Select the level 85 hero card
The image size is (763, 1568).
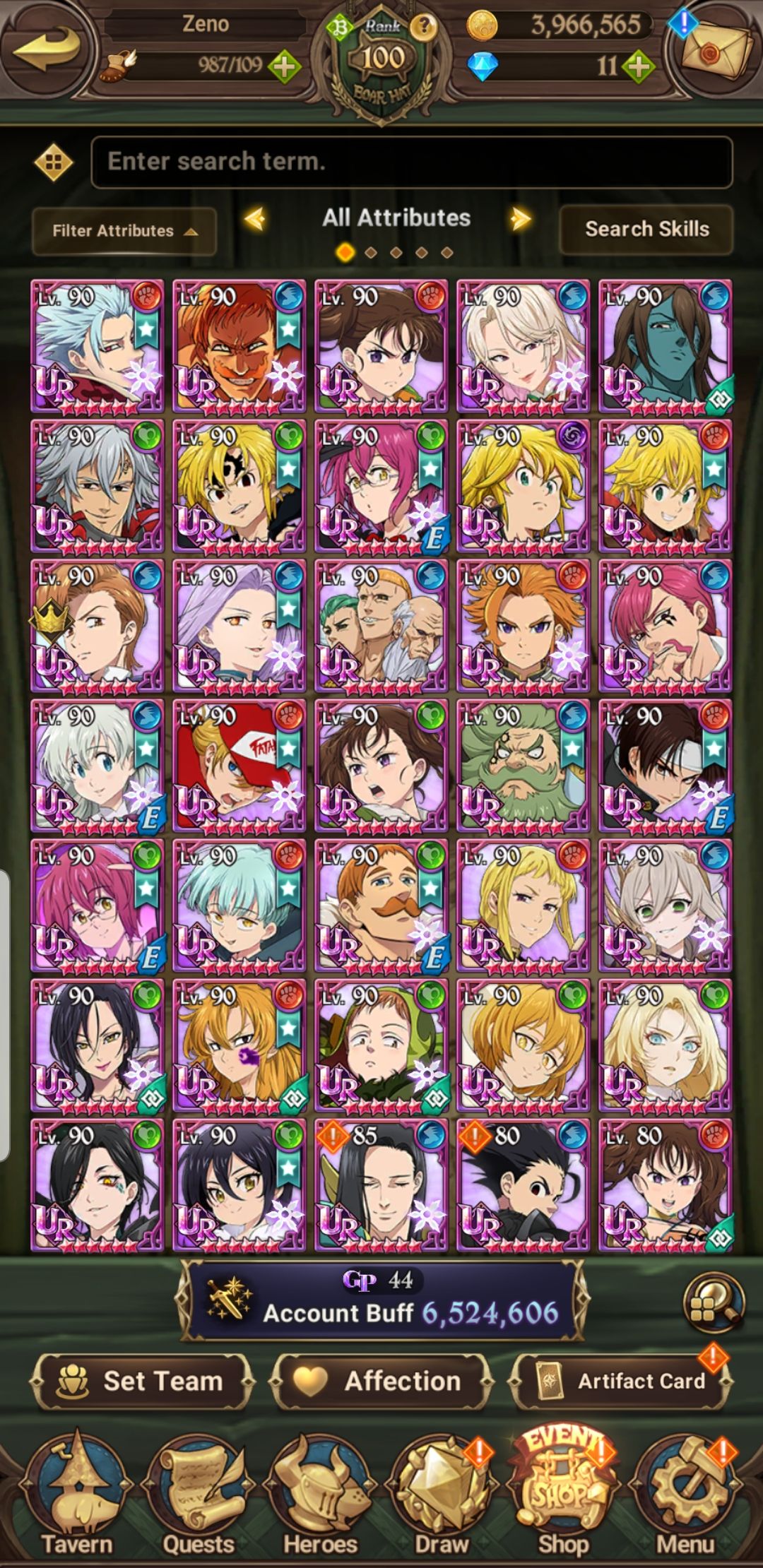point(381,1185)
